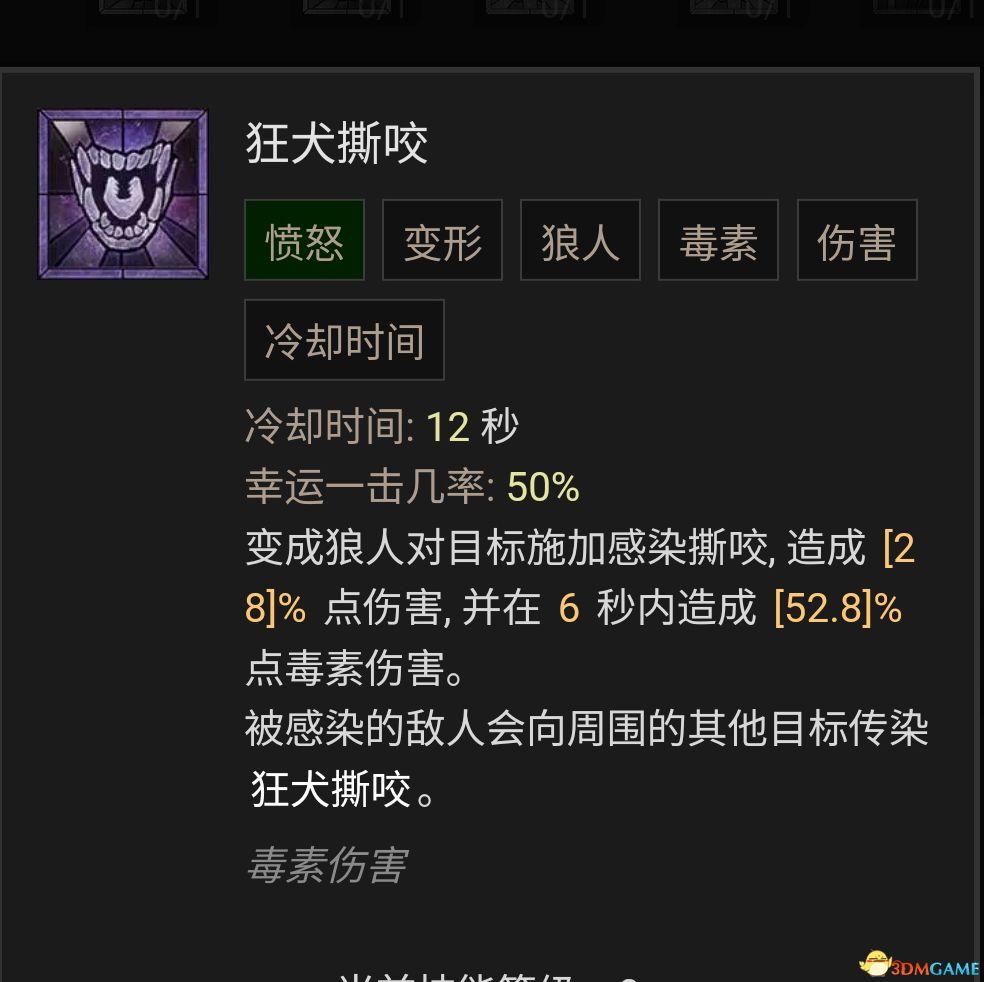Tap the 伤害 tag chip
984x982 pixels.
[856, 241]
